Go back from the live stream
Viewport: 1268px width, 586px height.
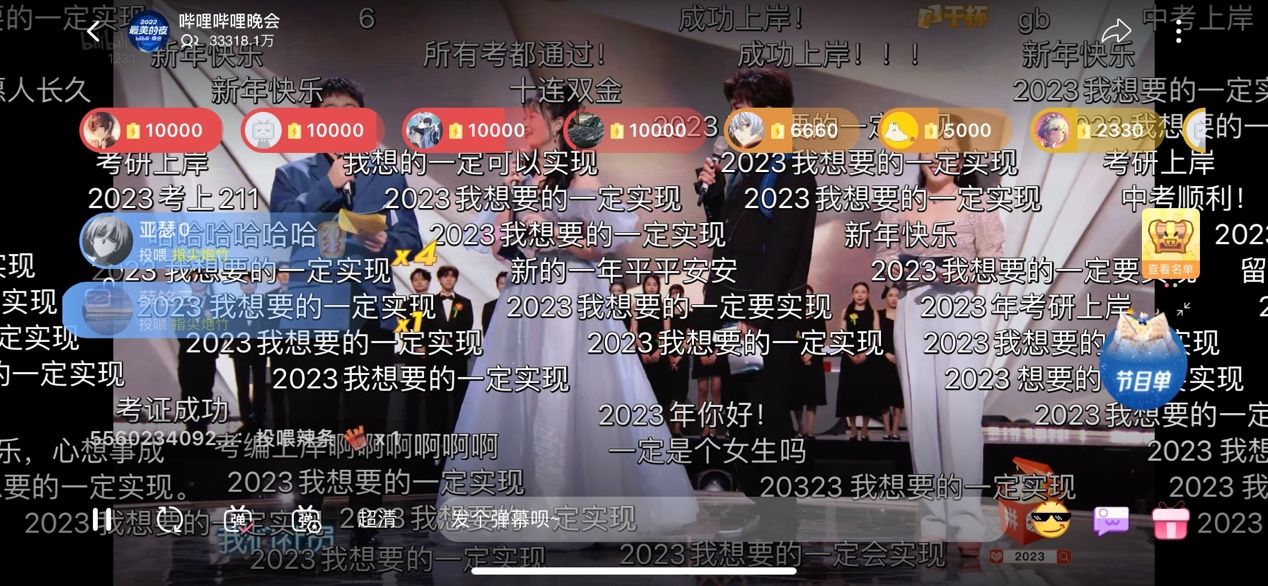point(93,32)
